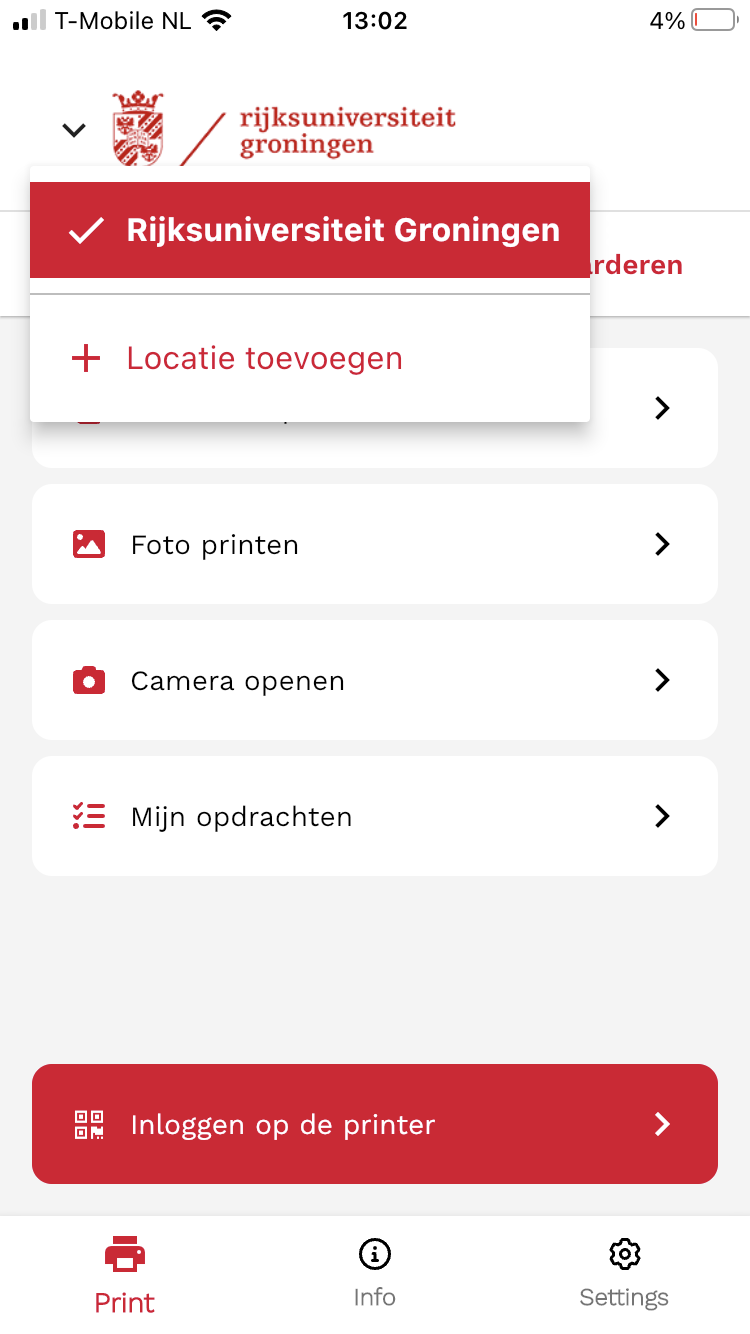Tap the Info circle icon in bottom bar

[374, 1254]
